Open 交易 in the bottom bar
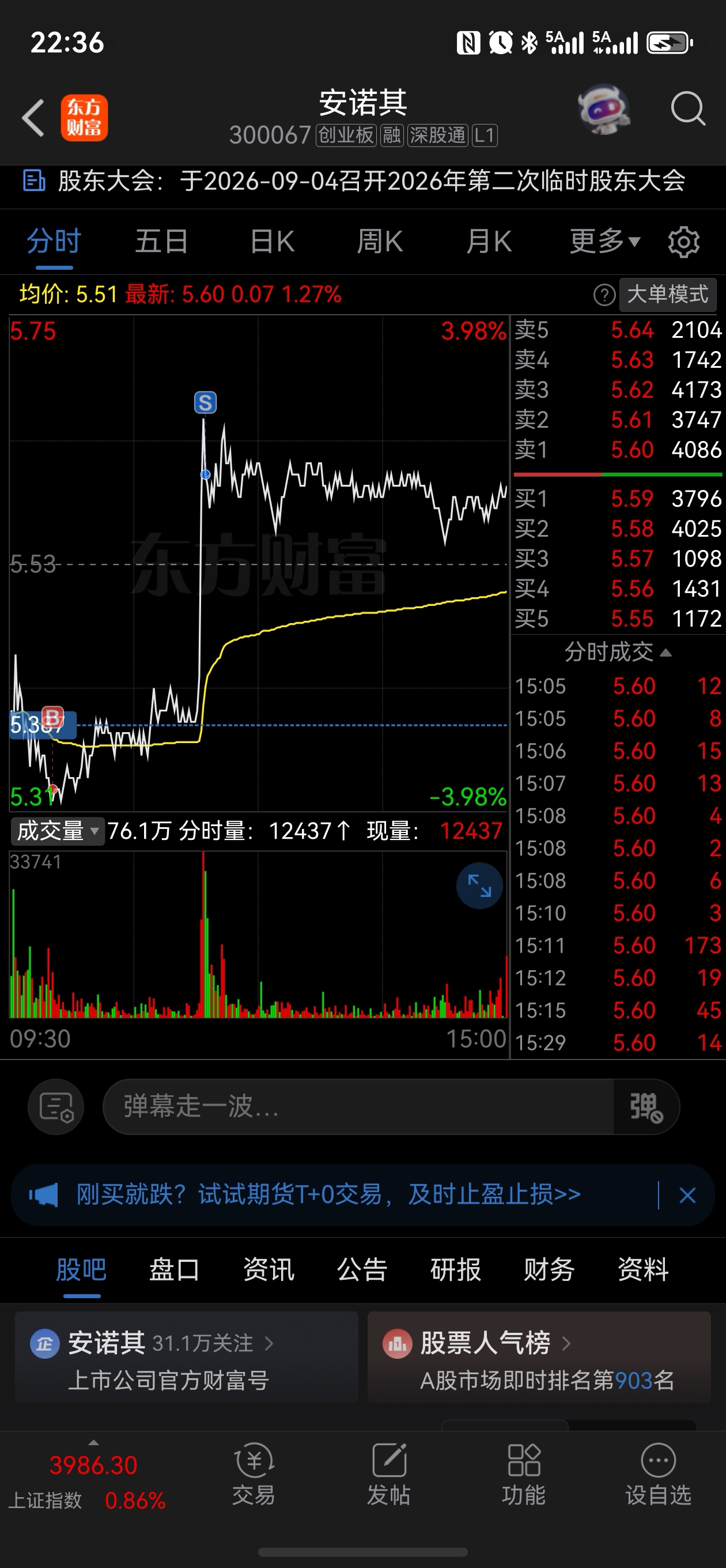The image size is (726, 1568). [x=254, y=1474]
